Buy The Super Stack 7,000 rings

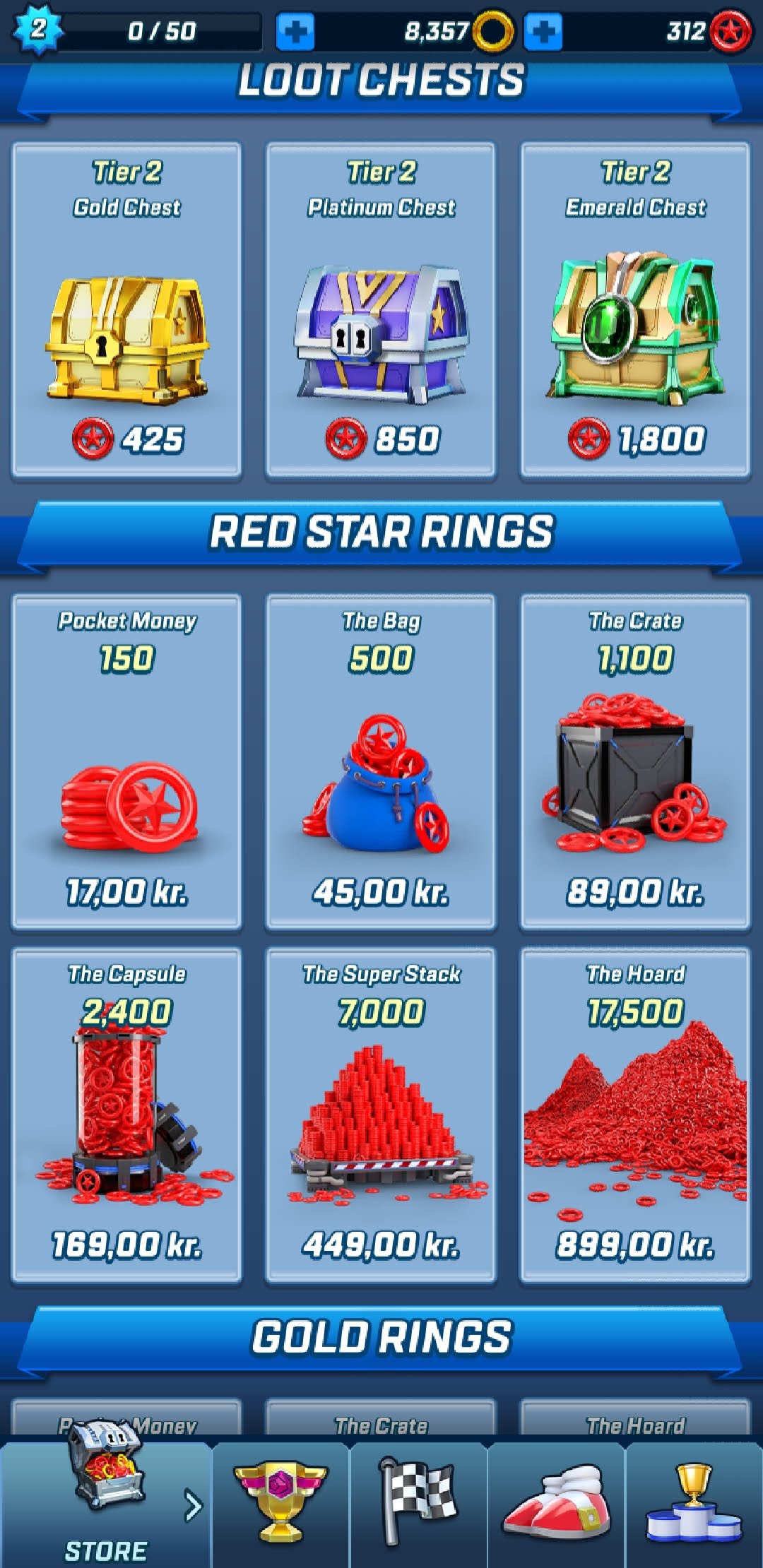click(x=381, y=1115)
